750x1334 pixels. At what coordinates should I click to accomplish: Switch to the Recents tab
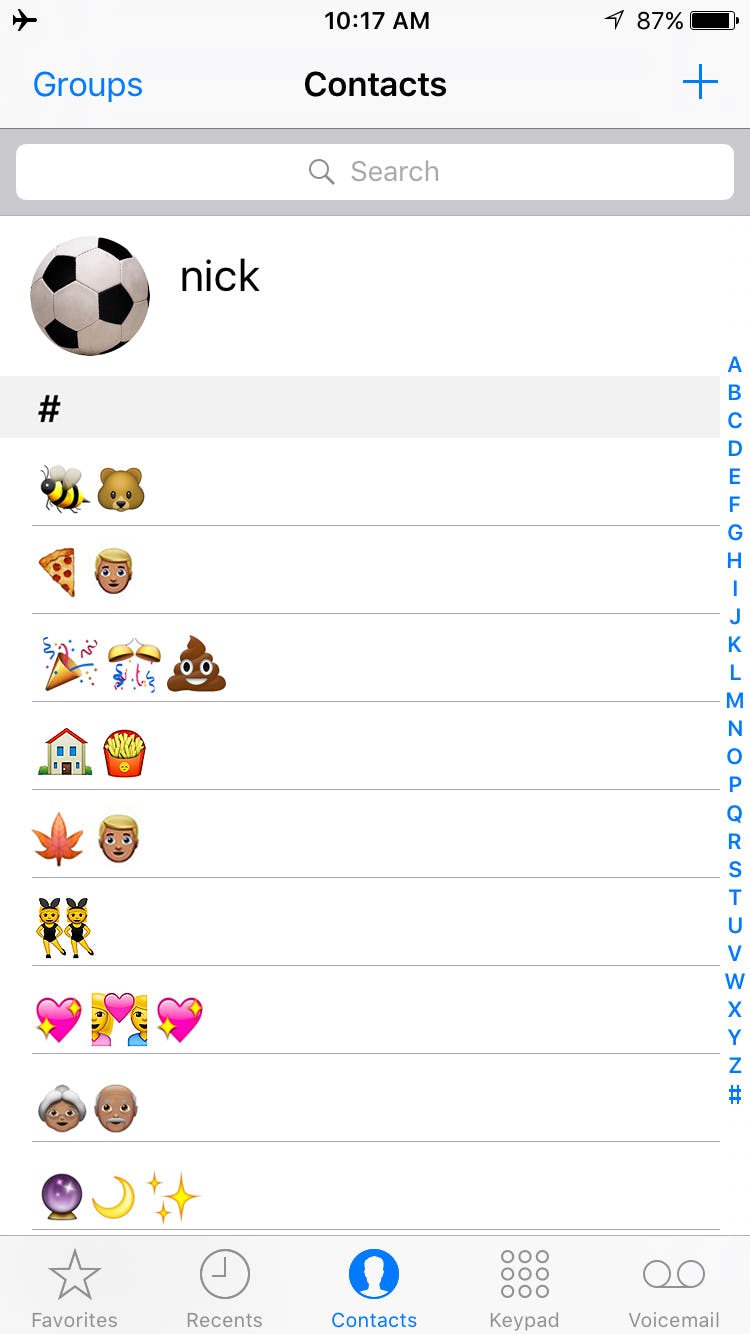point(224,1288)
